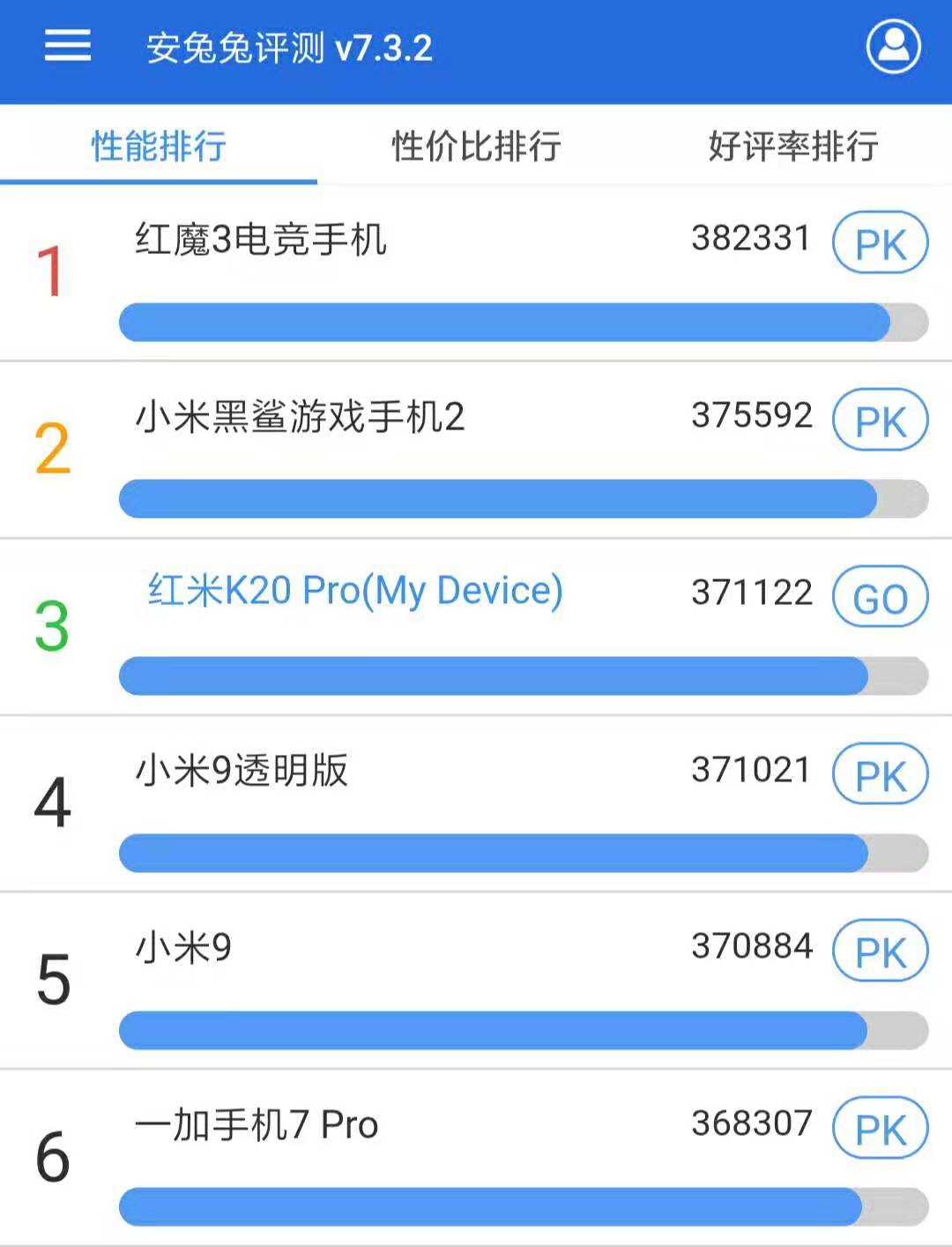Tap PK for 一加手机7 Pro

(880, 1129)
